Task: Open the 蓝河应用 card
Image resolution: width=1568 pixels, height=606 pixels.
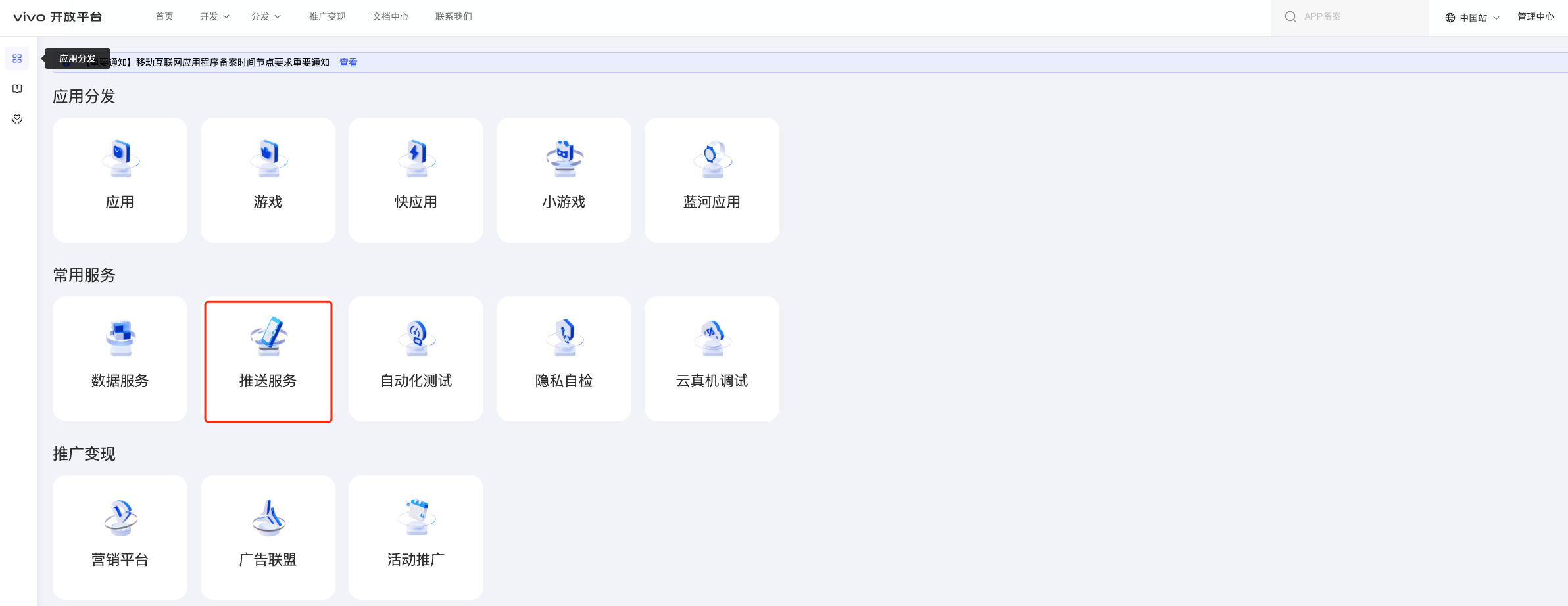Action: click(712, 179)
